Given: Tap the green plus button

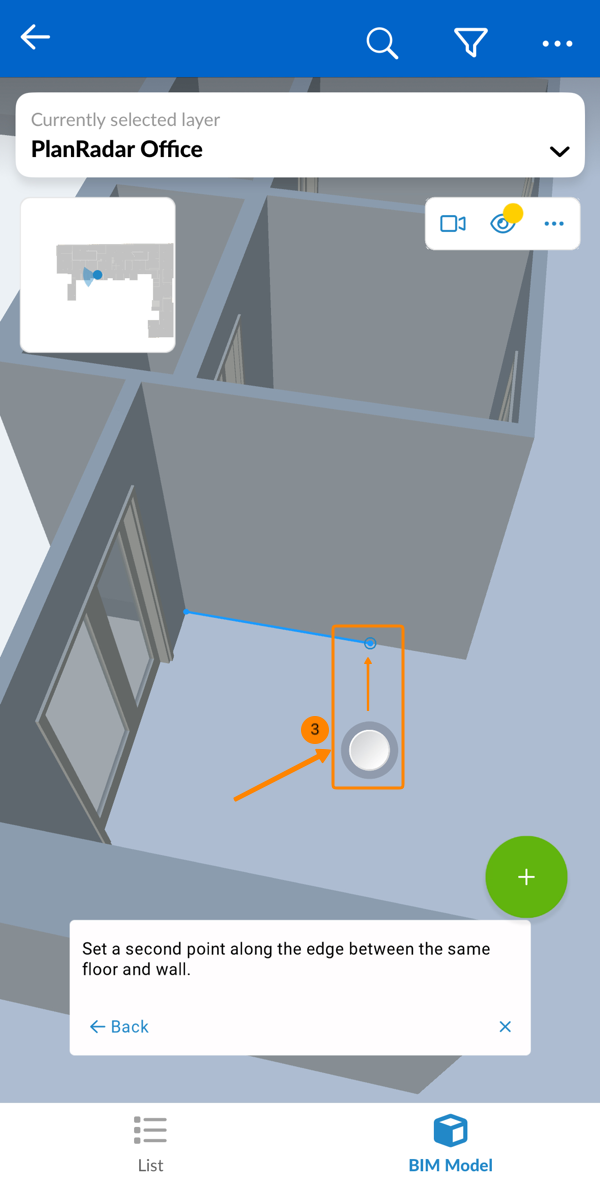Looking at the screenshot, I should pos(526,877).
